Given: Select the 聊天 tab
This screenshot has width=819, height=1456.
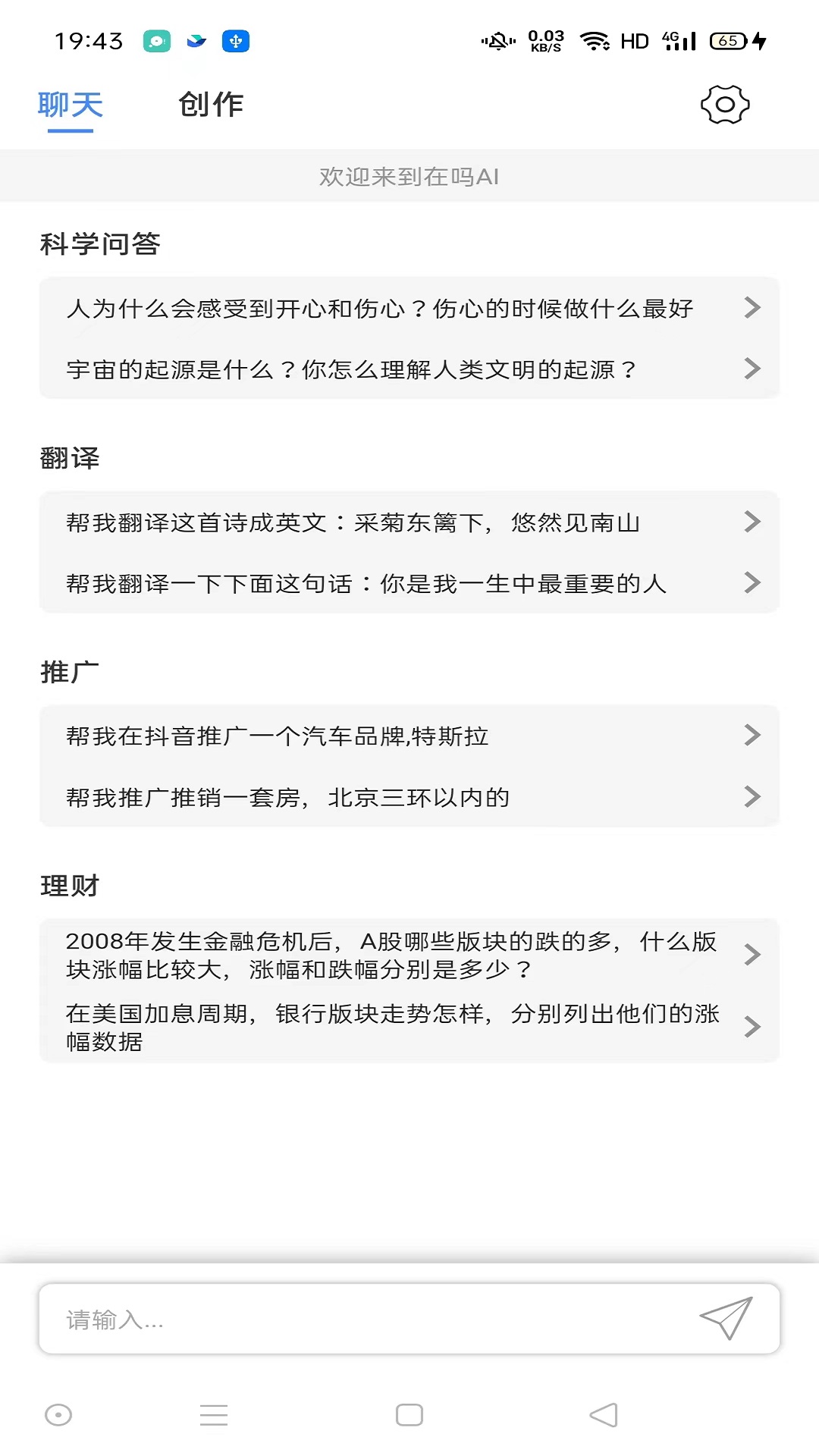Looking at the screenshot, I should (70, 105).
